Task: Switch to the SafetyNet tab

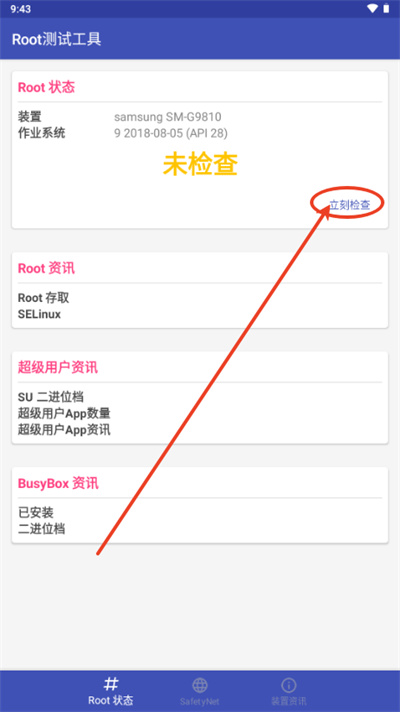Action: 199,692
